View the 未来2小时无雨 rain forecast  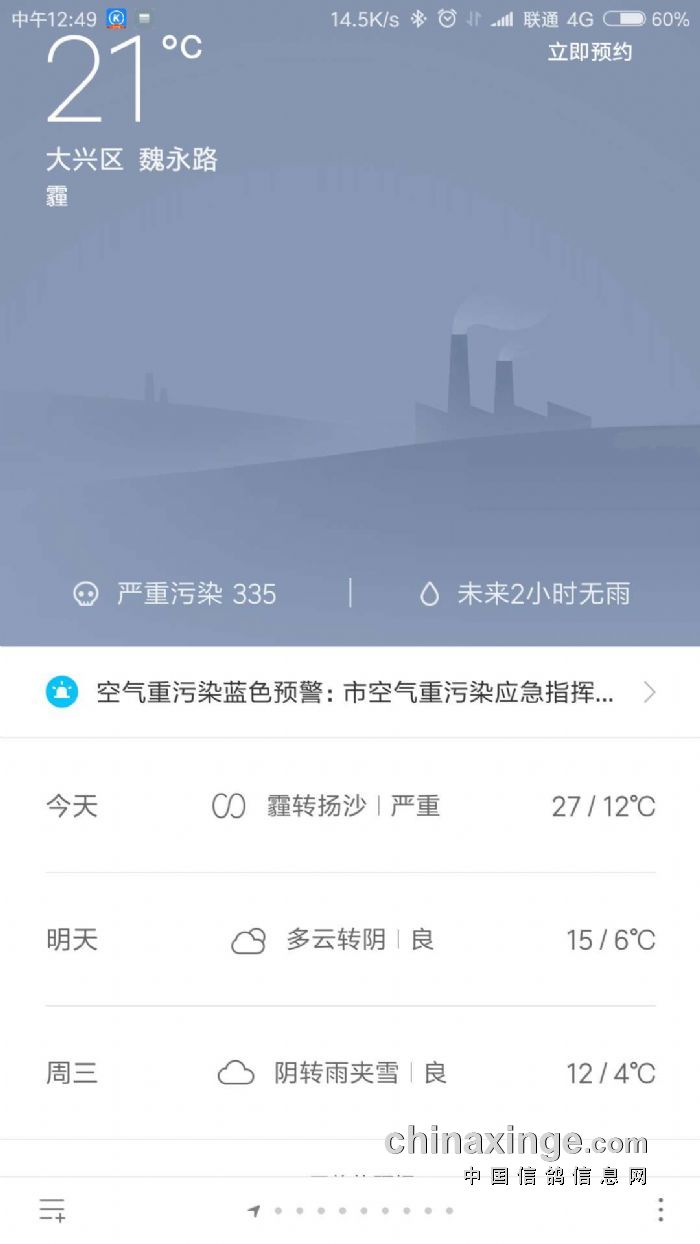[x=526, y=594]
